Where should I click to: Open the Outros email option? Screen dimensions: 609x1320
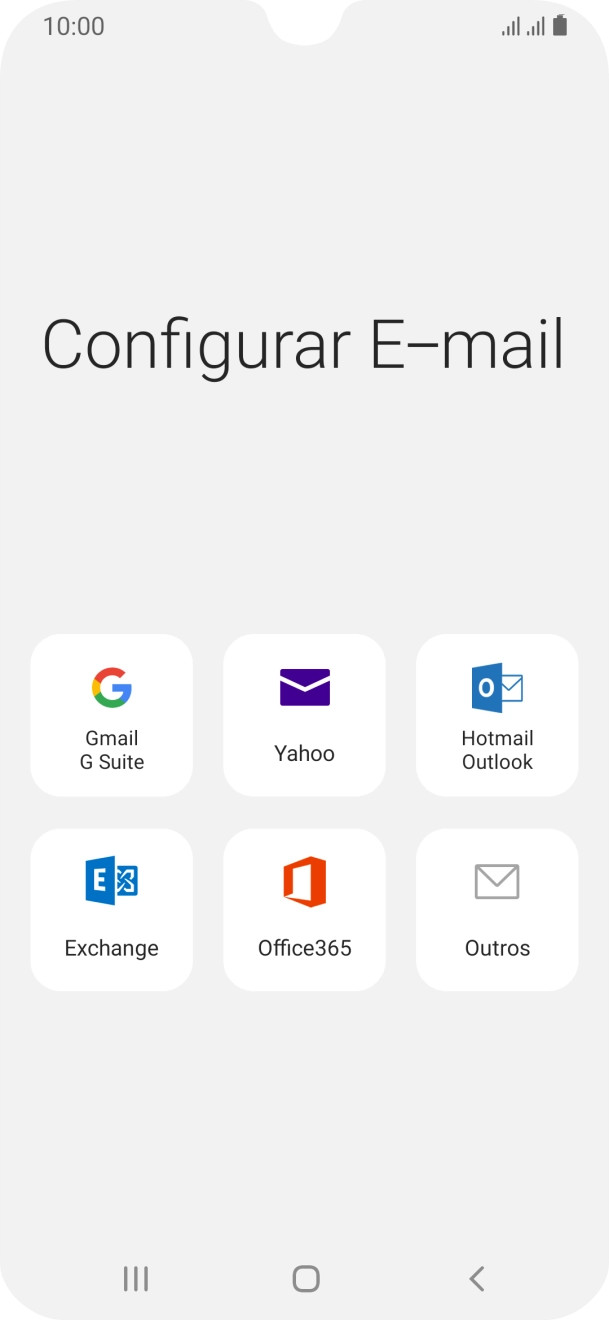pyautogui.click(x=497, y=909)
